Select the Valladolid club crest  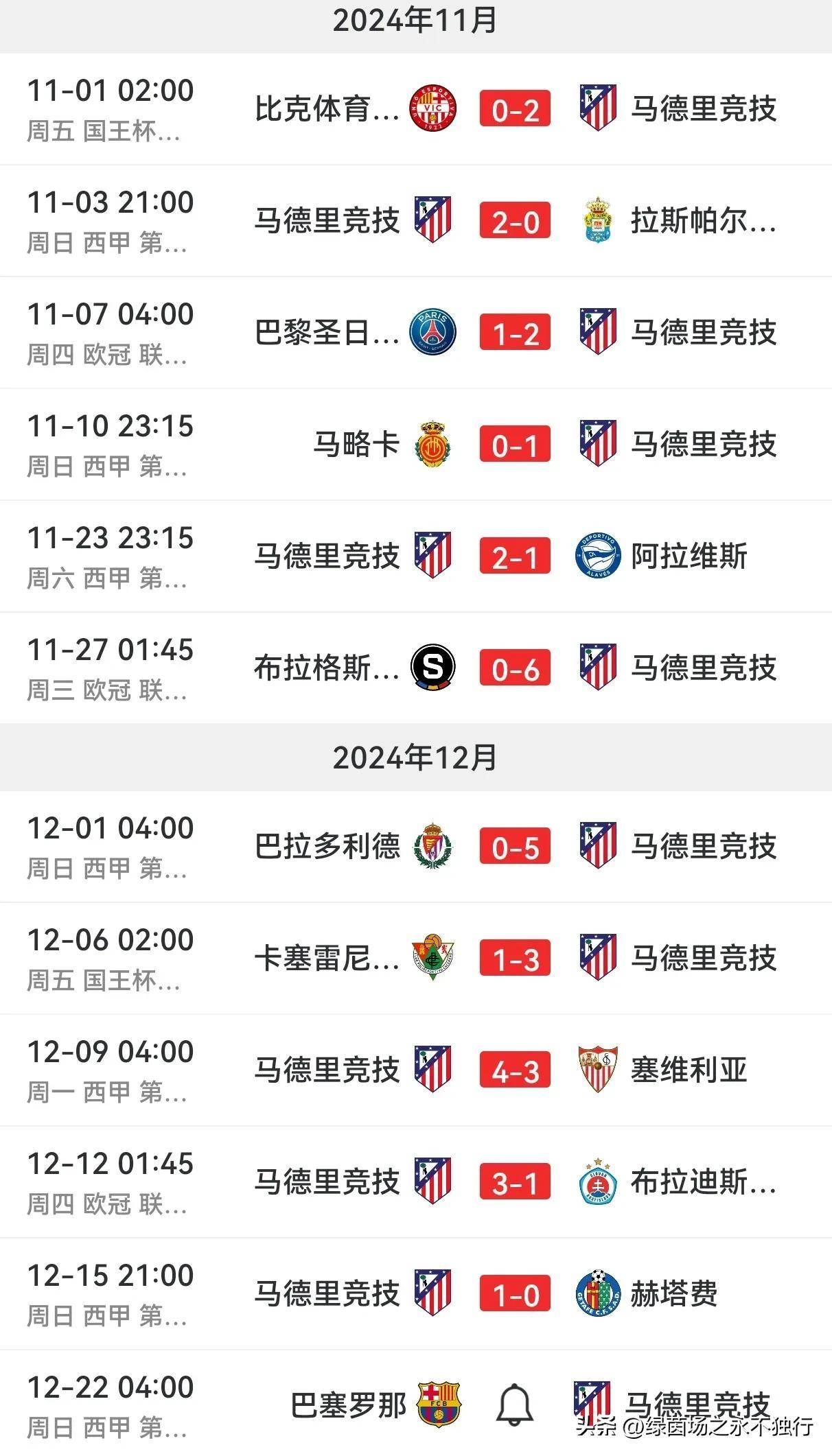pos(432,847)
